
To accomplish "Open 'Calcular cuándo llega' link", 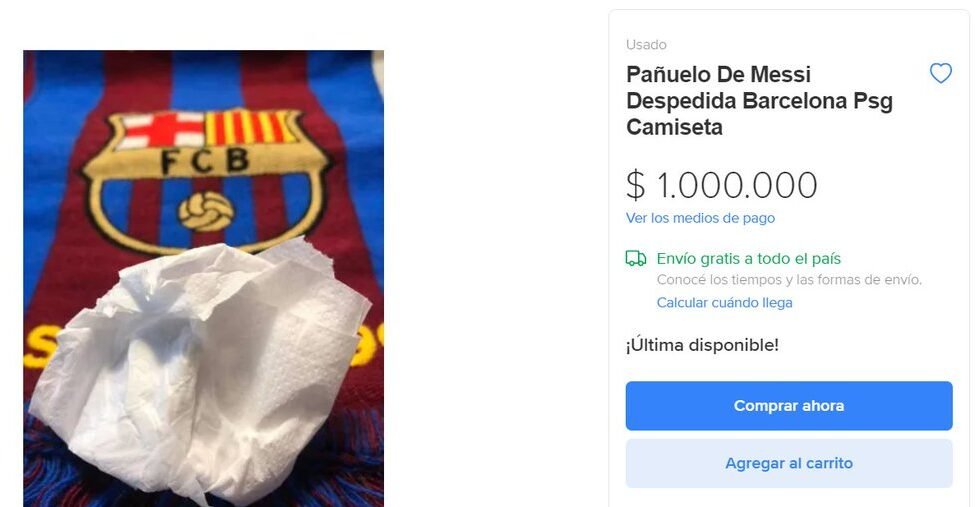I will point(724,302).
